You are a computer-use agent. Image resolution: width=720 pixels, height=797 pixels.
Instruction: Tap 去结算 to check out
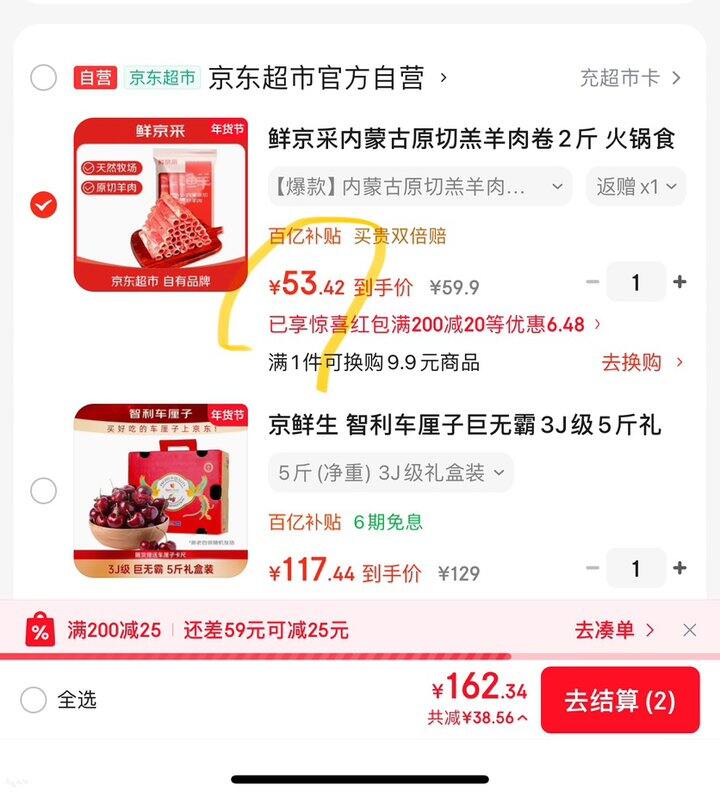pos(620,700)
